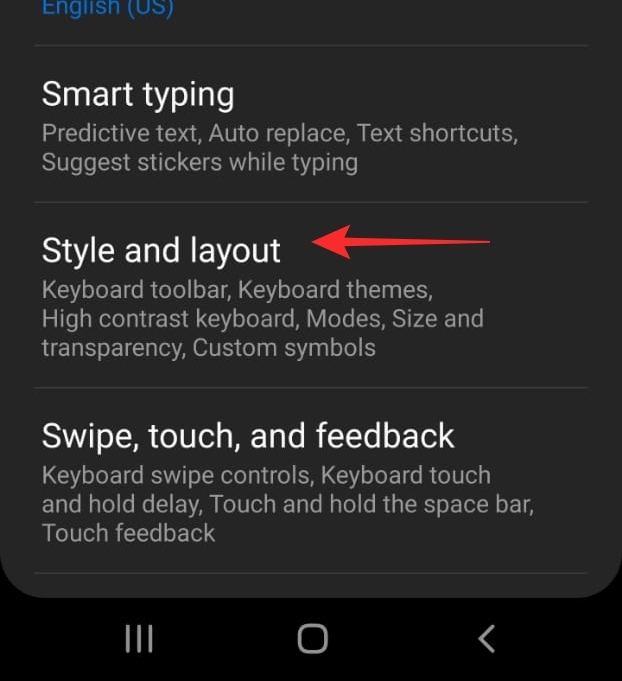622x681 pixels.
Task: Go back using the navigation bar
Action: click(x=486, y=638)
